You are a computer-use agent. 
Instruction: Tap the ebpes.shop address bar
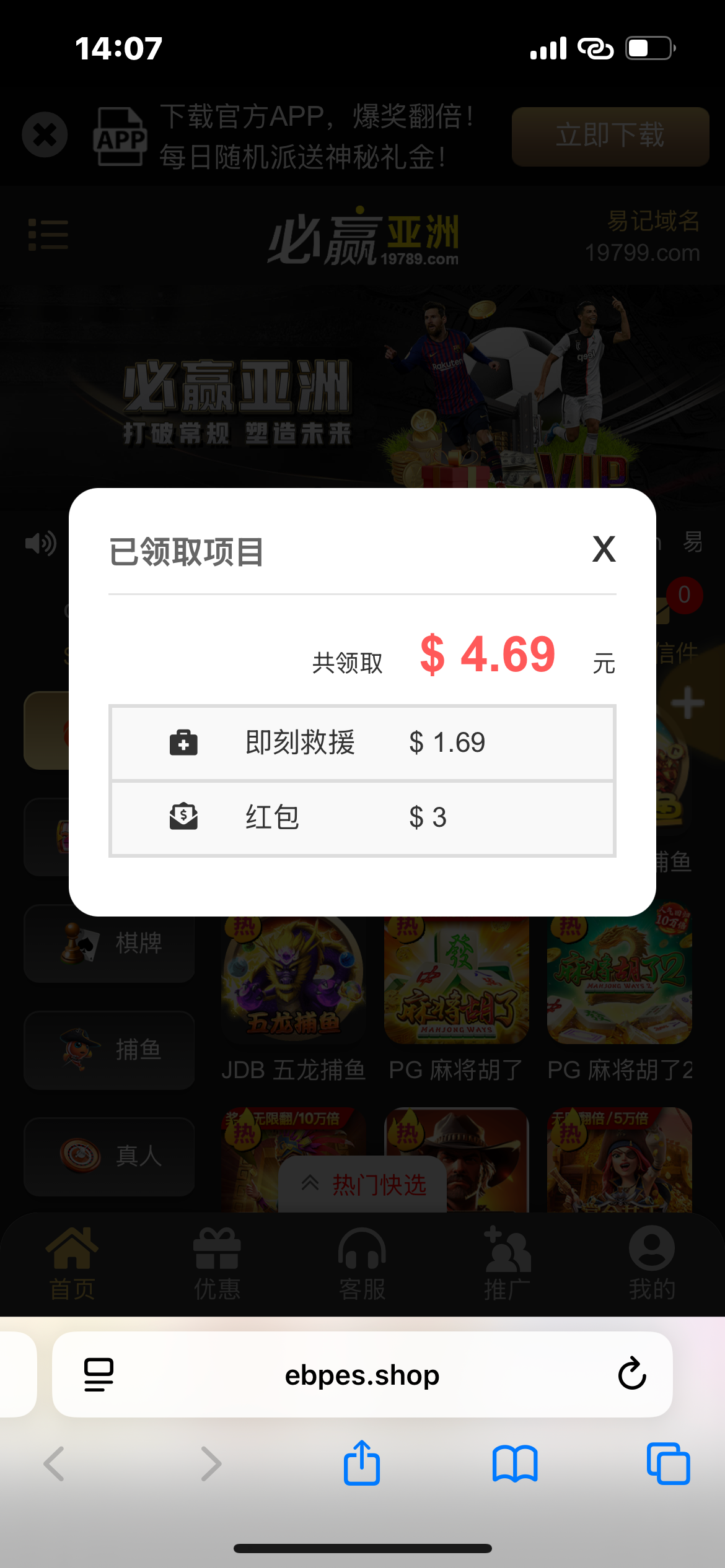[362, 1374]
